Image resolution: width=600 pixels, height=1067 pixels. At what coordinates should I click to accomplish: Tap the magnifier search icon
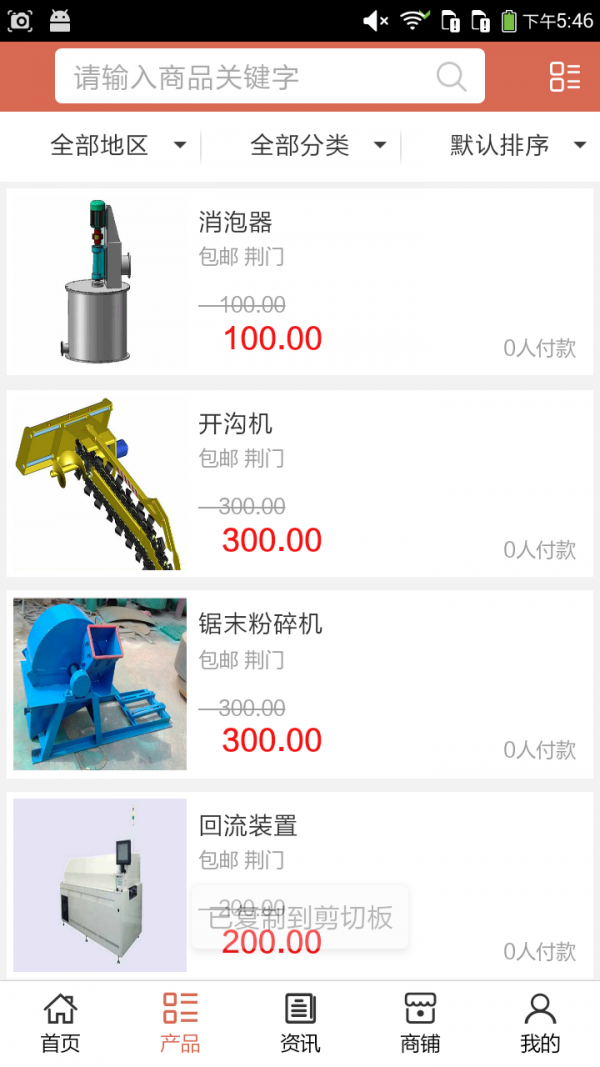point(451,77)
